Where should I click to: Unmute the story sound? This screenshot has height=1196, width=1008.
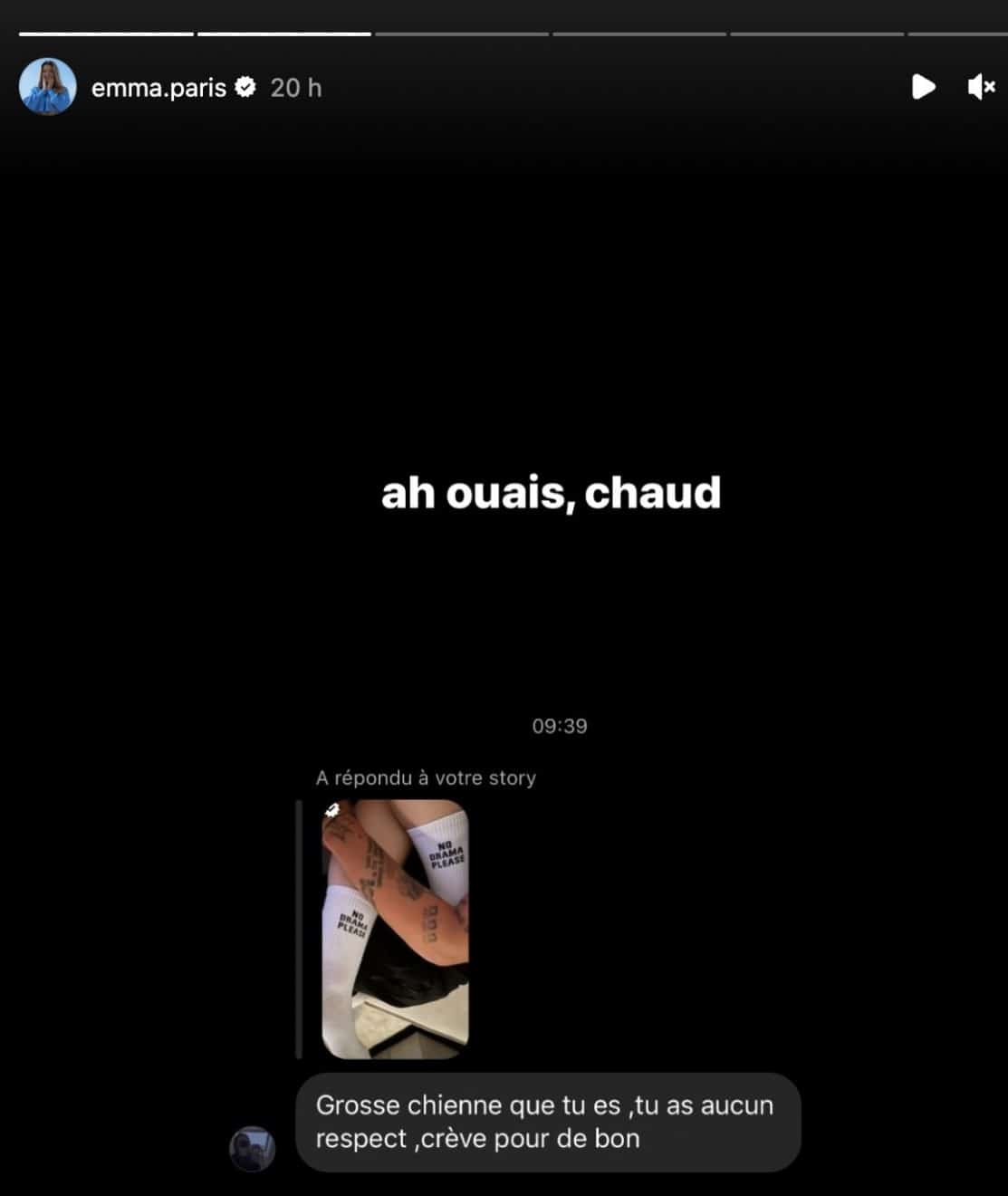pos(981,87)
